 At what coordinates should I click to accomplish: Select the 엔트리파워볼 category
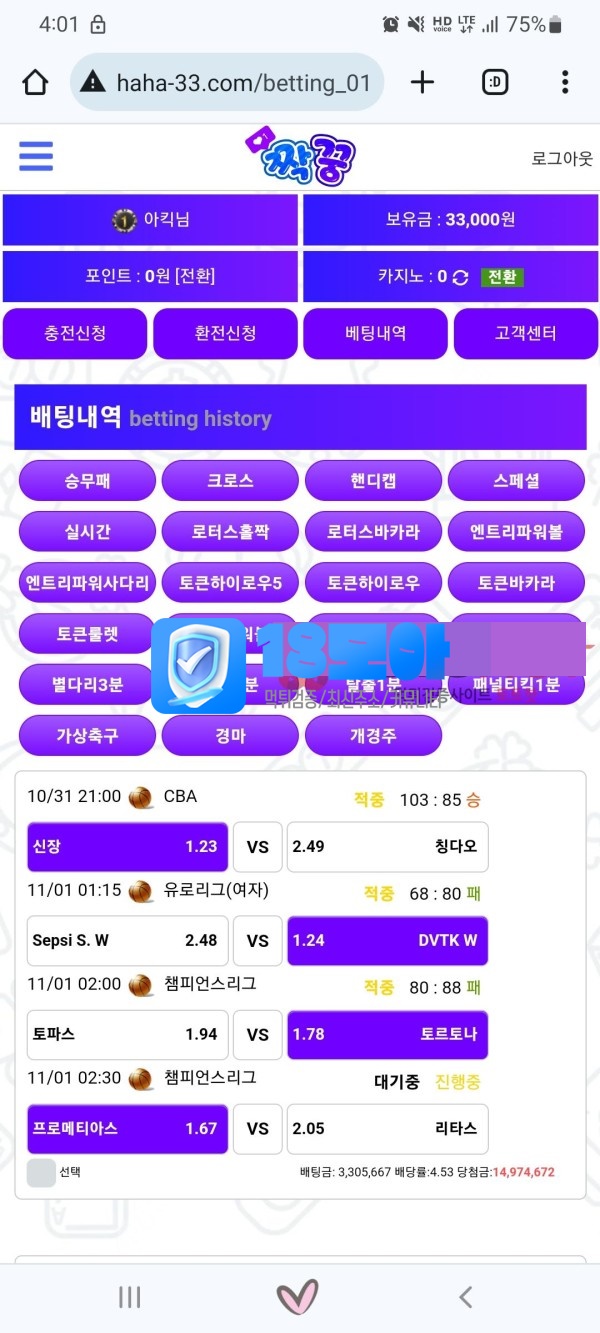[x=516, y=532]
